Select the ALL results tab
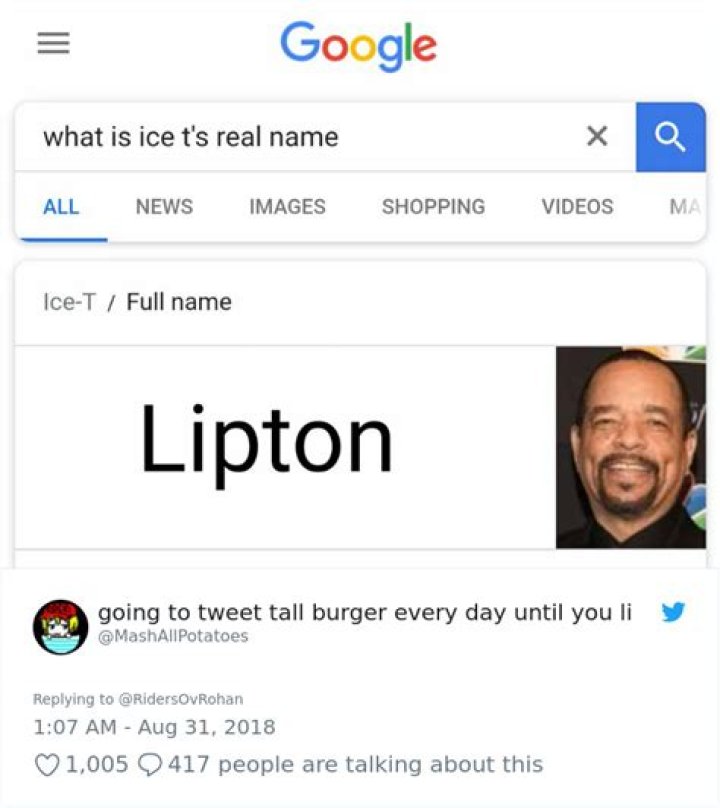This screenshot has width=720, height=808. [x=61, y=207]
